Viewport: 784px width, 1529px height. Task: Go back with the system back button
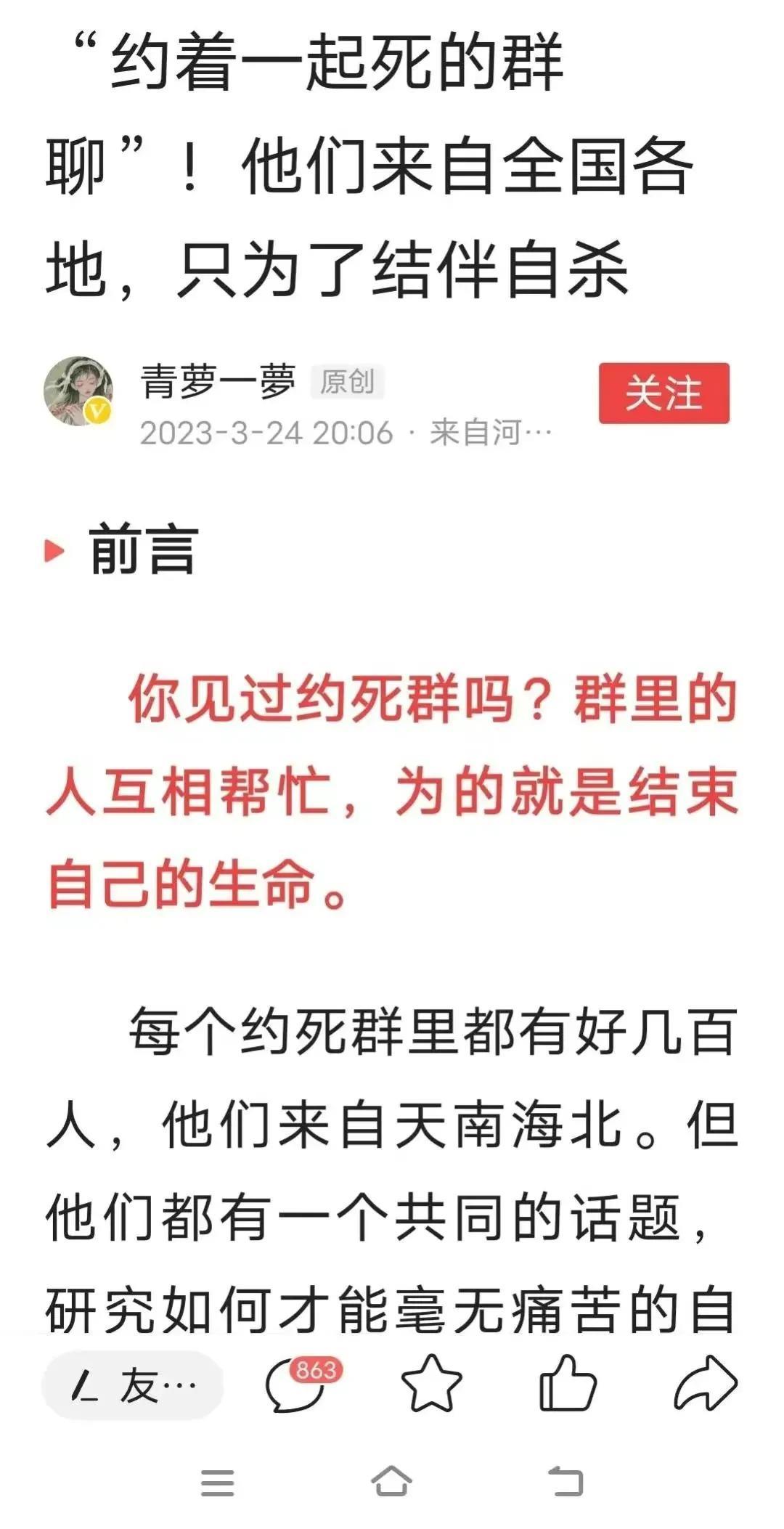point(565,1482)
